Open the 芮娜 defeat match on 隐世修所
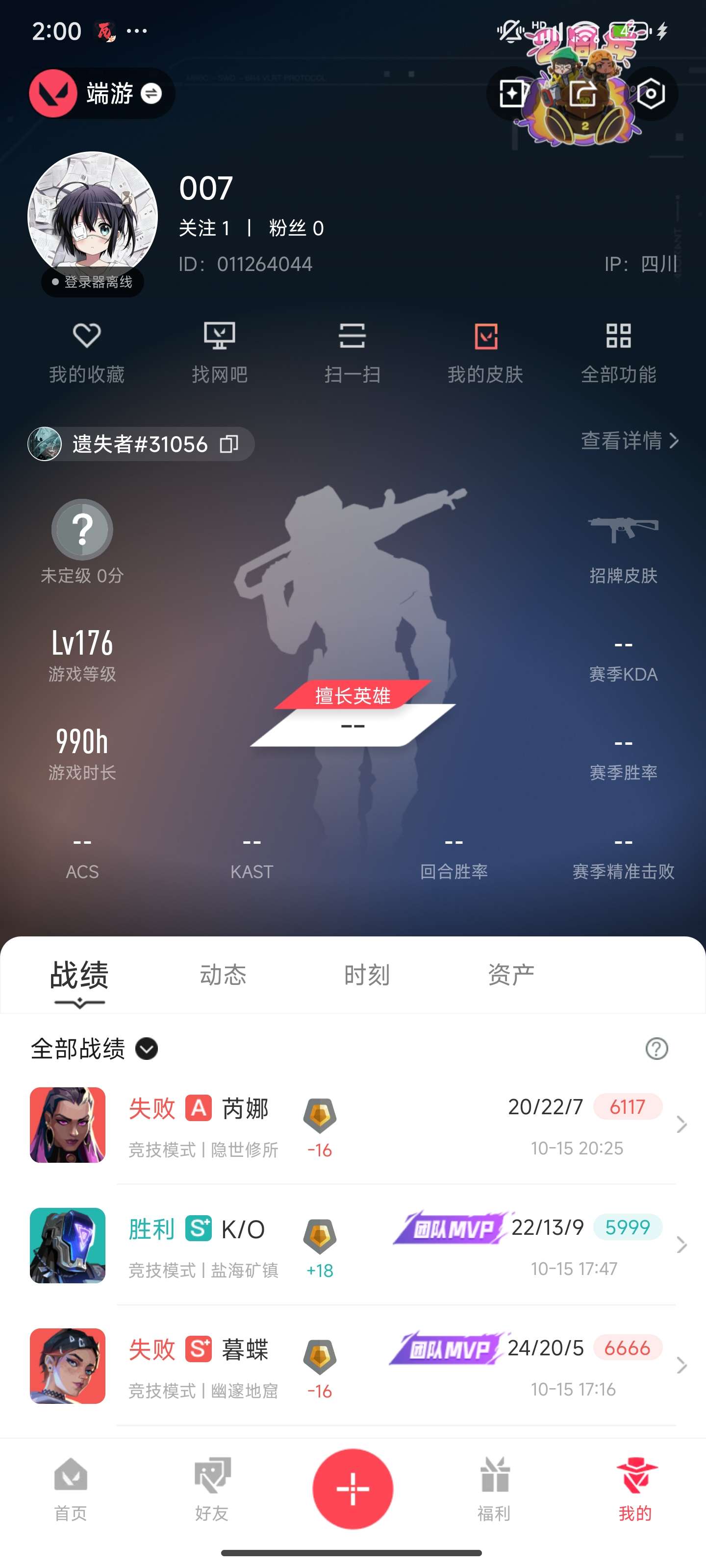Viewport: 706px width, 1568px height. 365,1125
